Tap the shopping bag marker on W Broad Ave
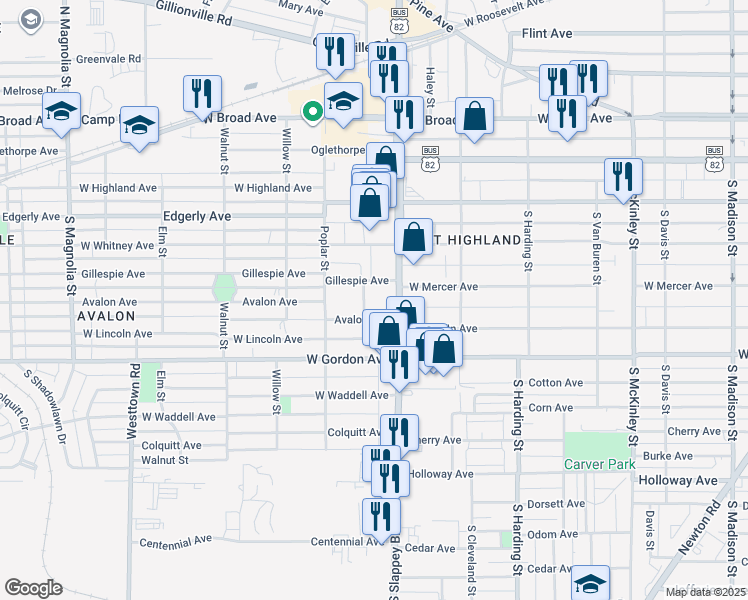Viewport: 748px width, 600px height. tap(475, 118)
